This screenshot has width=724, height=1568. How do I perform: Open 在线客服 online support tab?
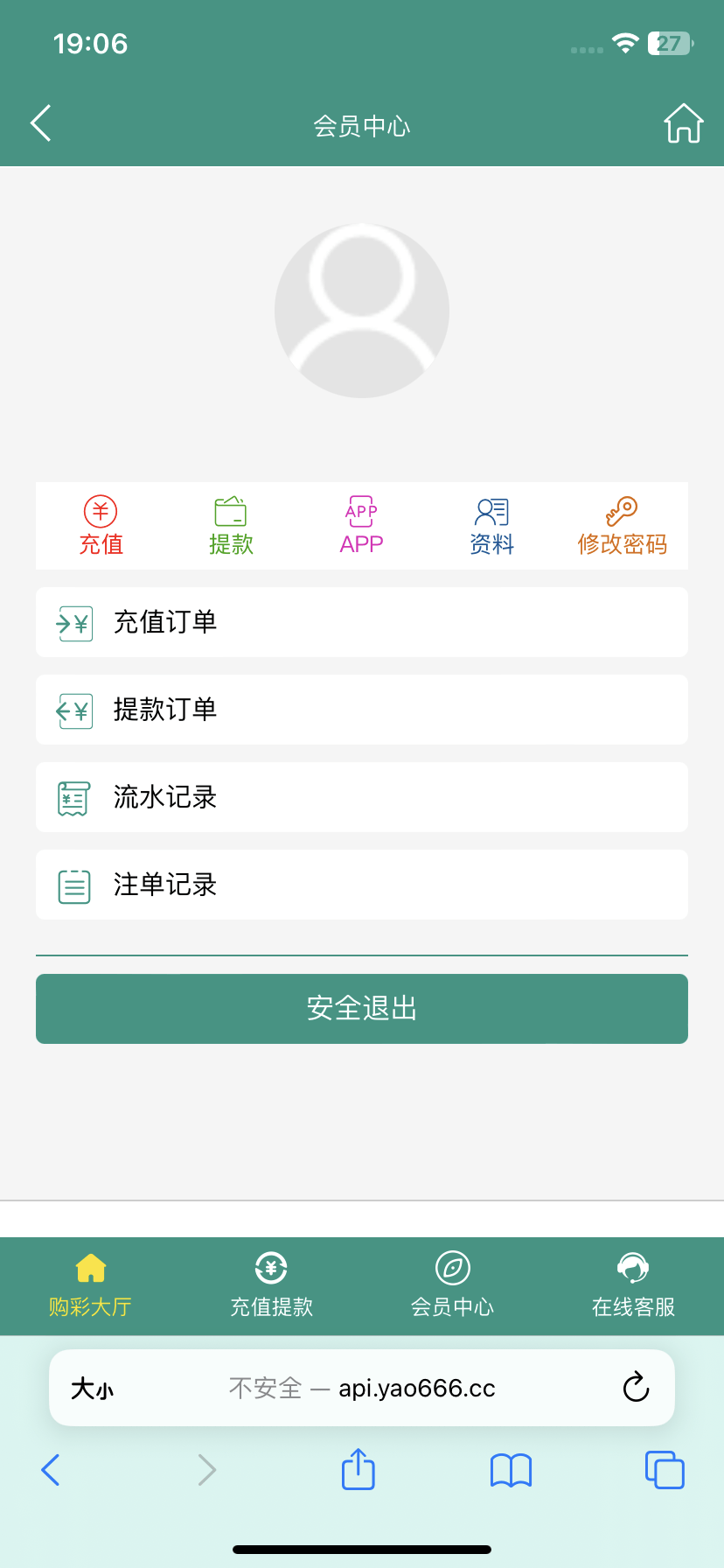633,1286
